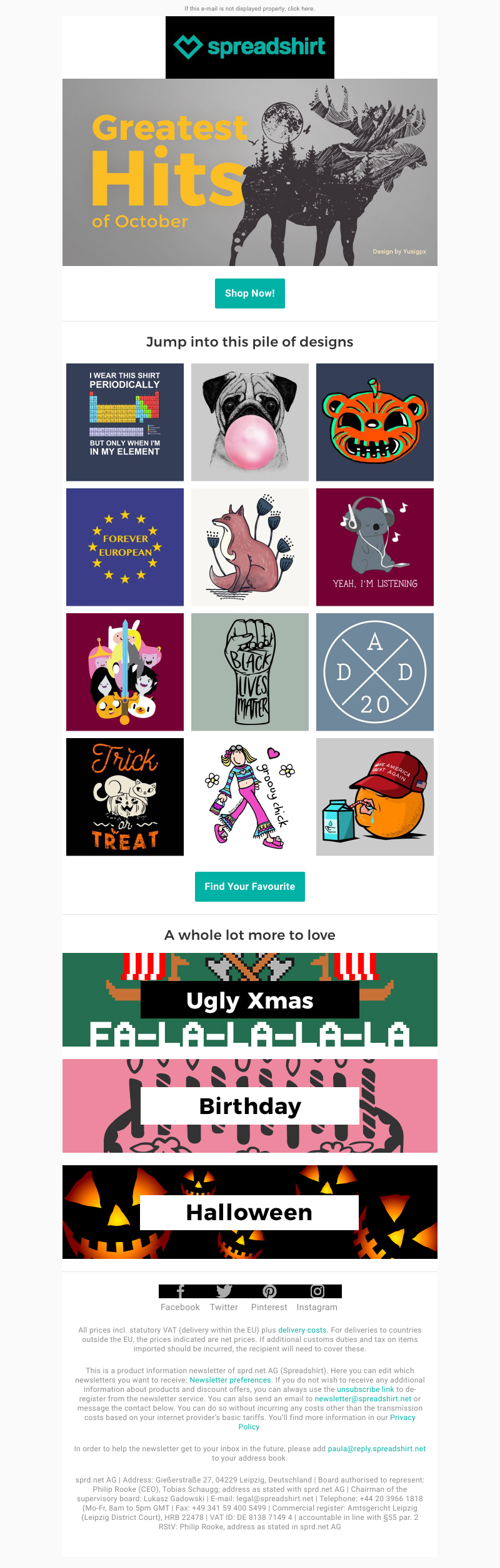View the Forever European design
The image size is (500, 1568).
(x=125, y=547)
